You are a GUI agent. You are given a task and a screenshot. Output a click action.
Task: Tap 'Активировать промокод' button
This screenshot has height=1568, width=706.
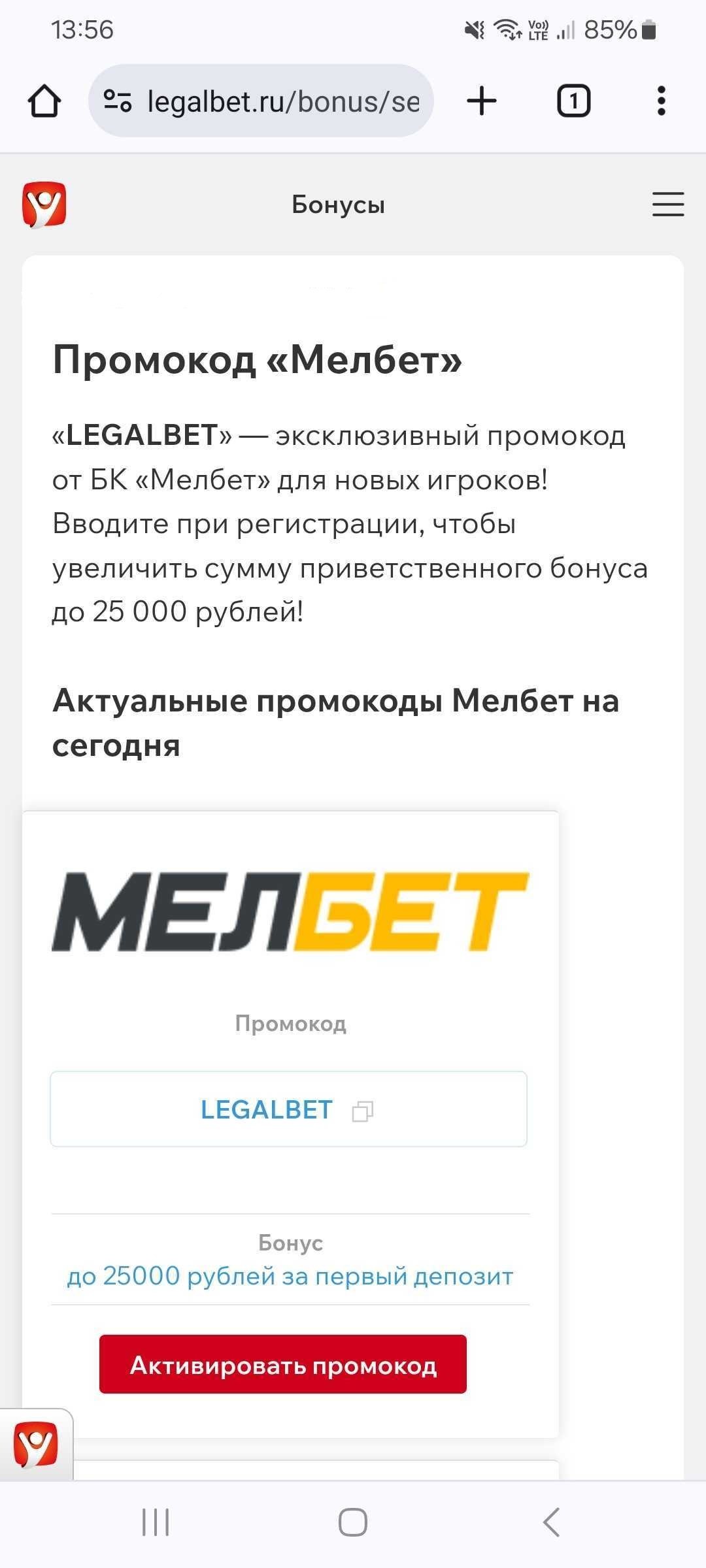[283, 1365]
